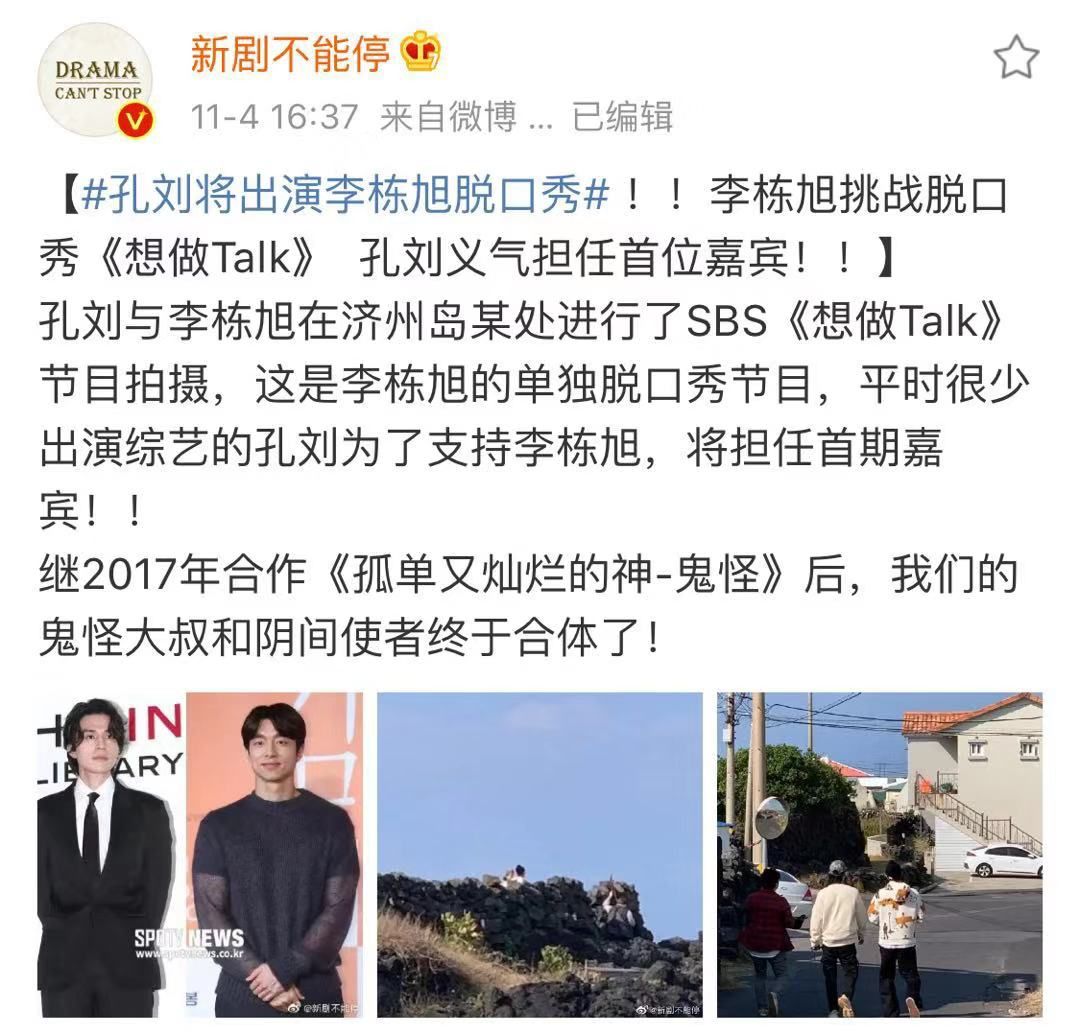Open the 新剧不能停 account name
Viewport: 1080px width, 1033px height.
point(290,53)
